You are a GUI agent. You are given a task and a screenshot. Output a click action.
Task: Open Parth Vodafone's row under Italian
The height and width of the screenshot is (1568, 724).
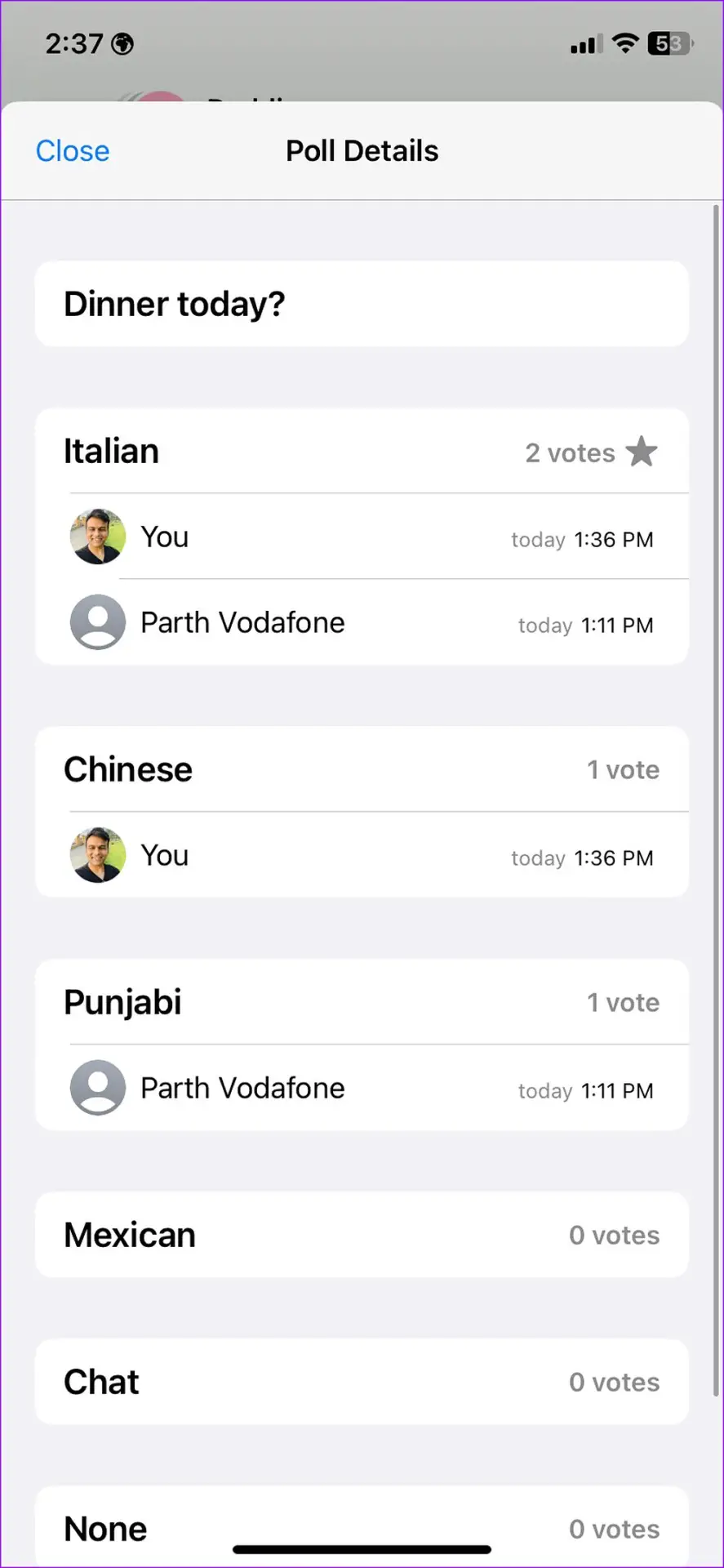pos(362,623)
